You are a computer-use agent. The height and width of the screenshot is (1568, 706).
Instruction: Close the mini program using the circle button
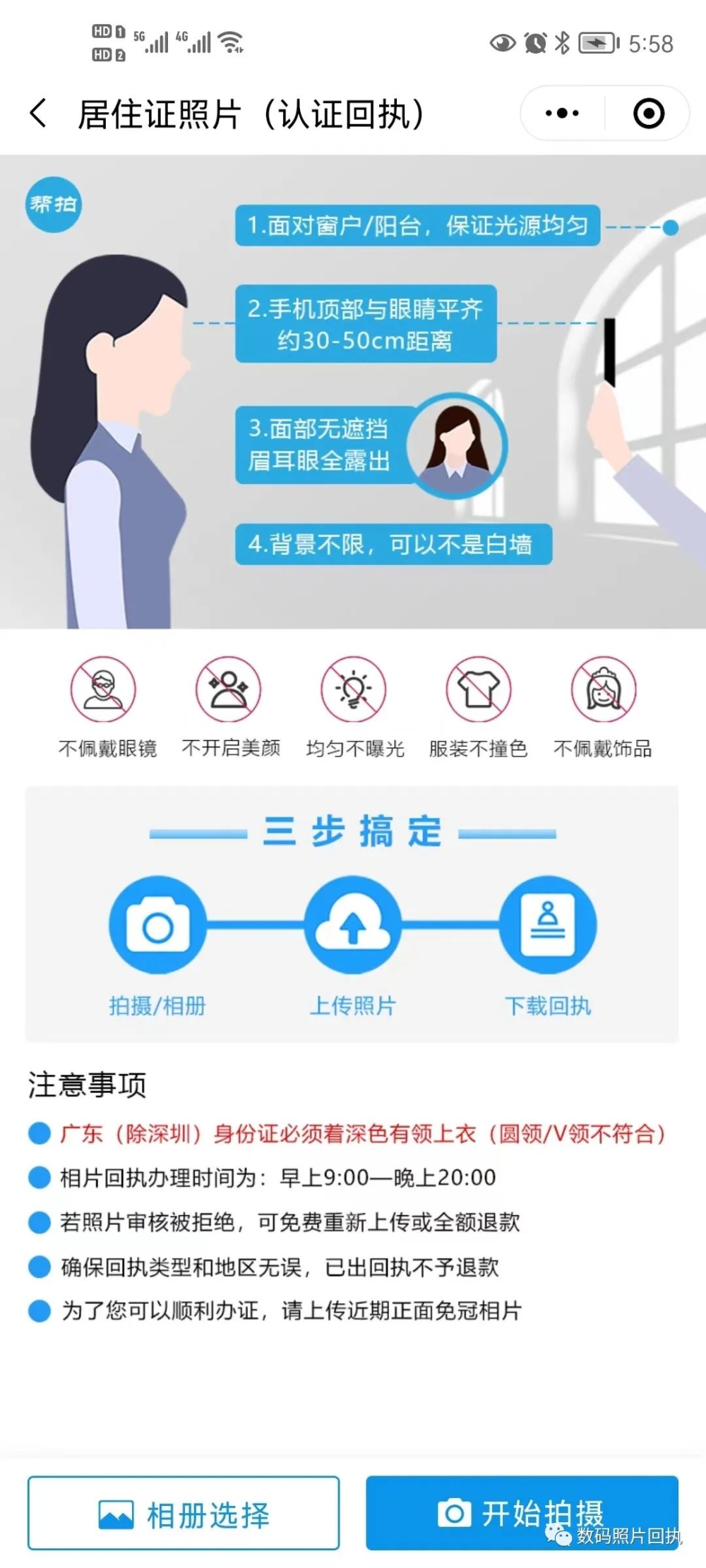tap(648, 114)
